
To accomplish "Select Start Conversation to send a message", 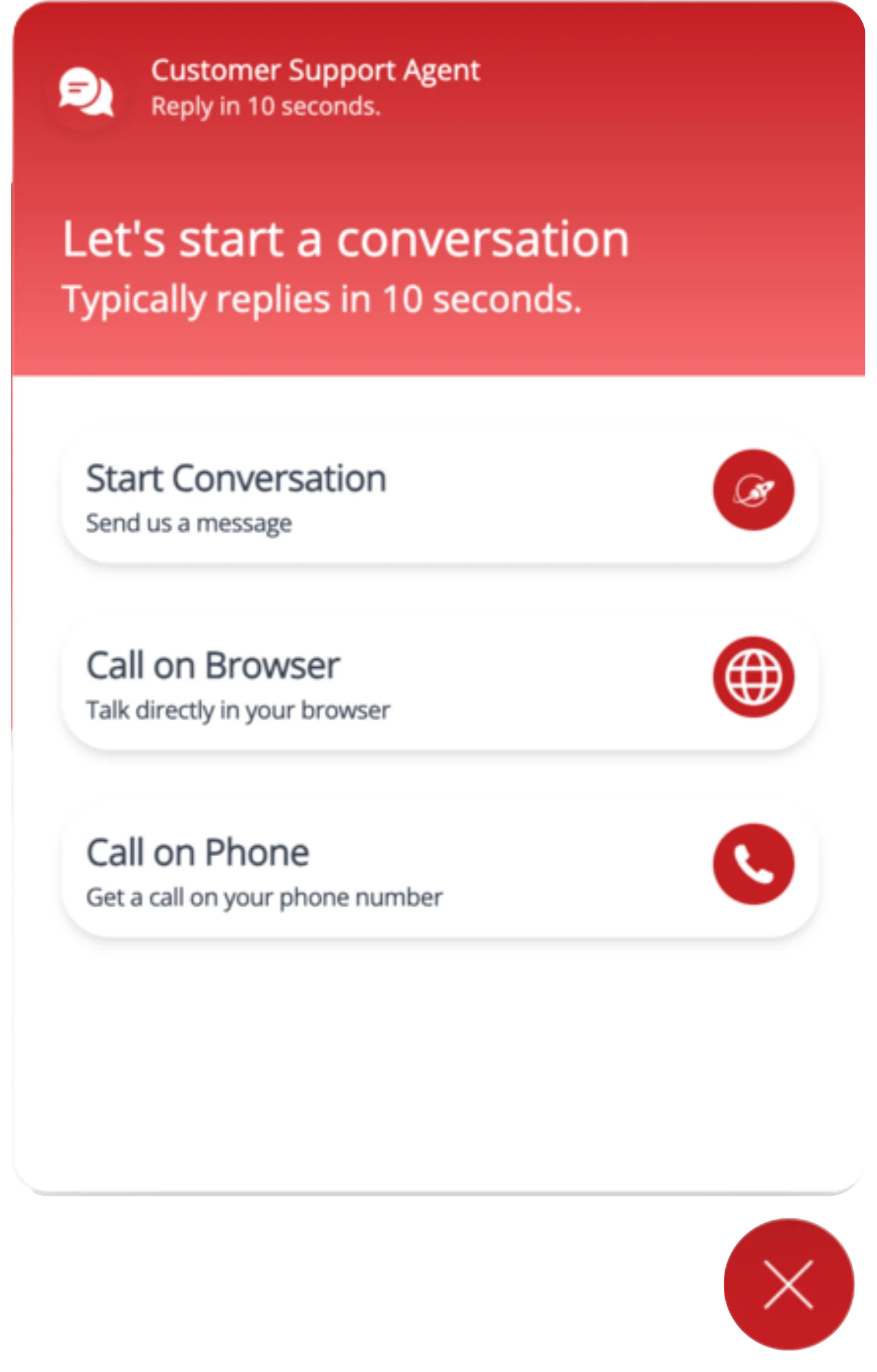I will coord(439,495).
